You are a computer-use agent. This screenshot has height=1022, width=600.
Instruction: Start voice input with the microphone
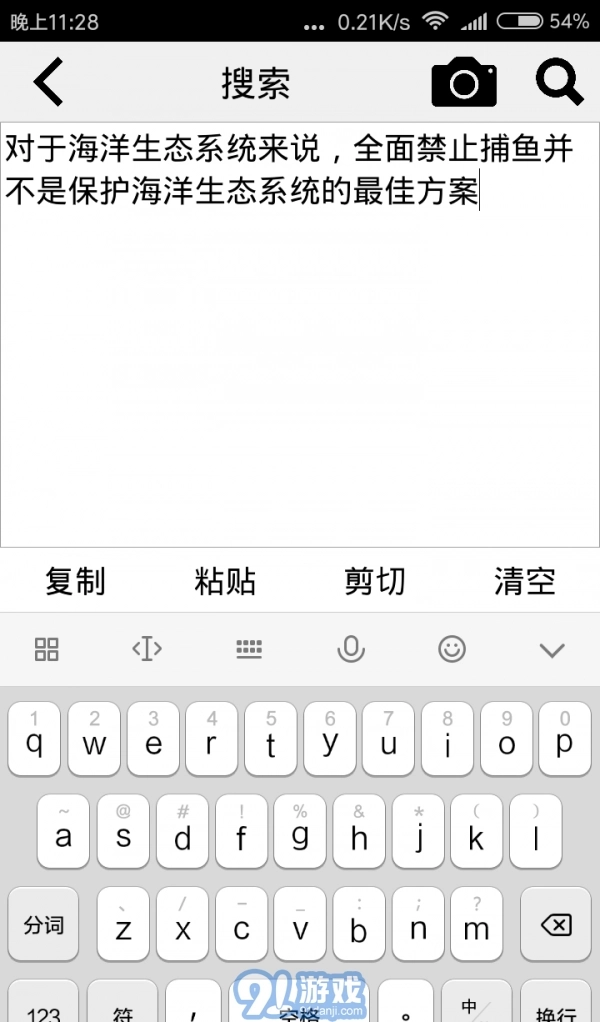point(350,650)
